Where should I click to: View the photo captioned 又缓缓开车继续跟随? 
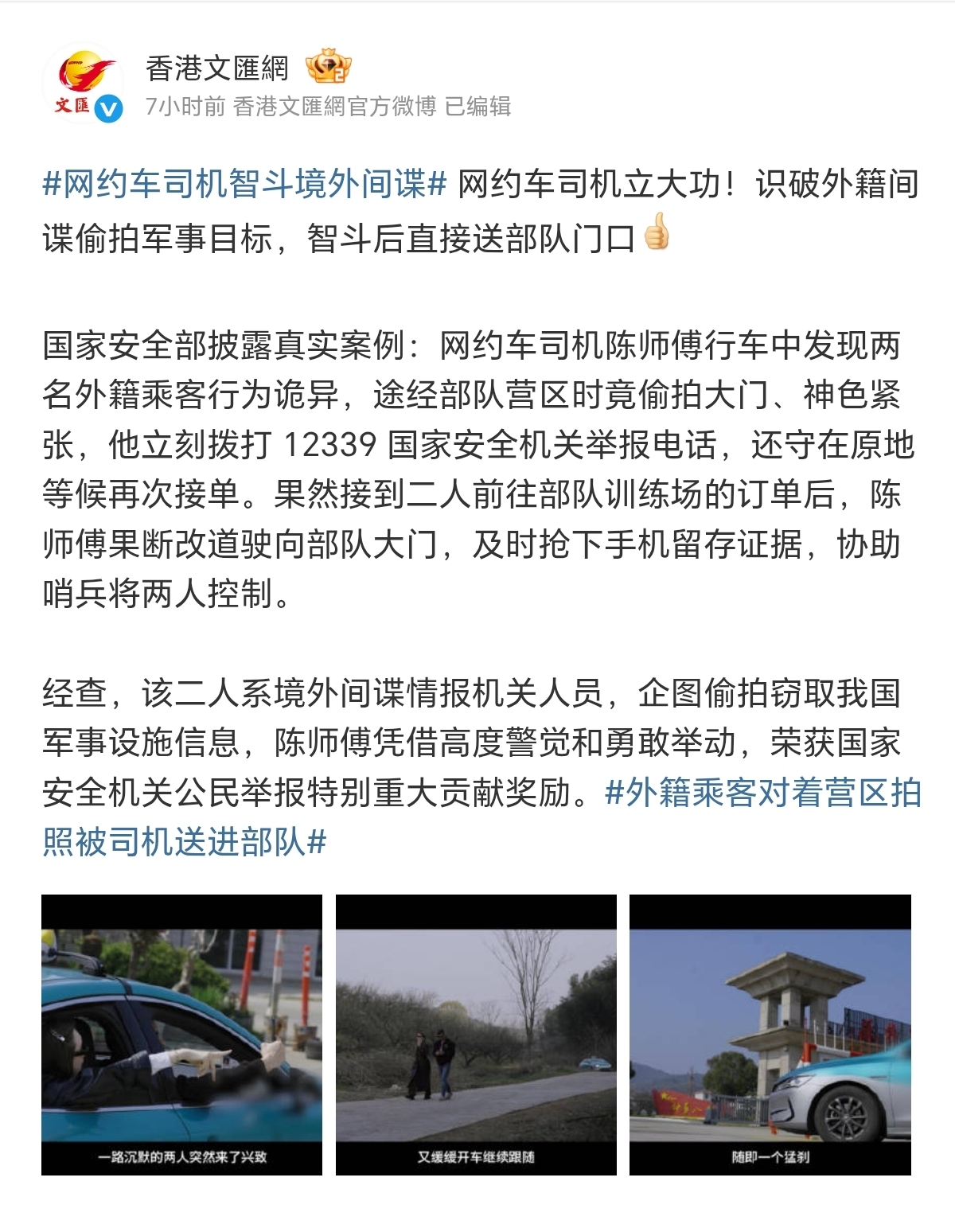coord(476,1035)
